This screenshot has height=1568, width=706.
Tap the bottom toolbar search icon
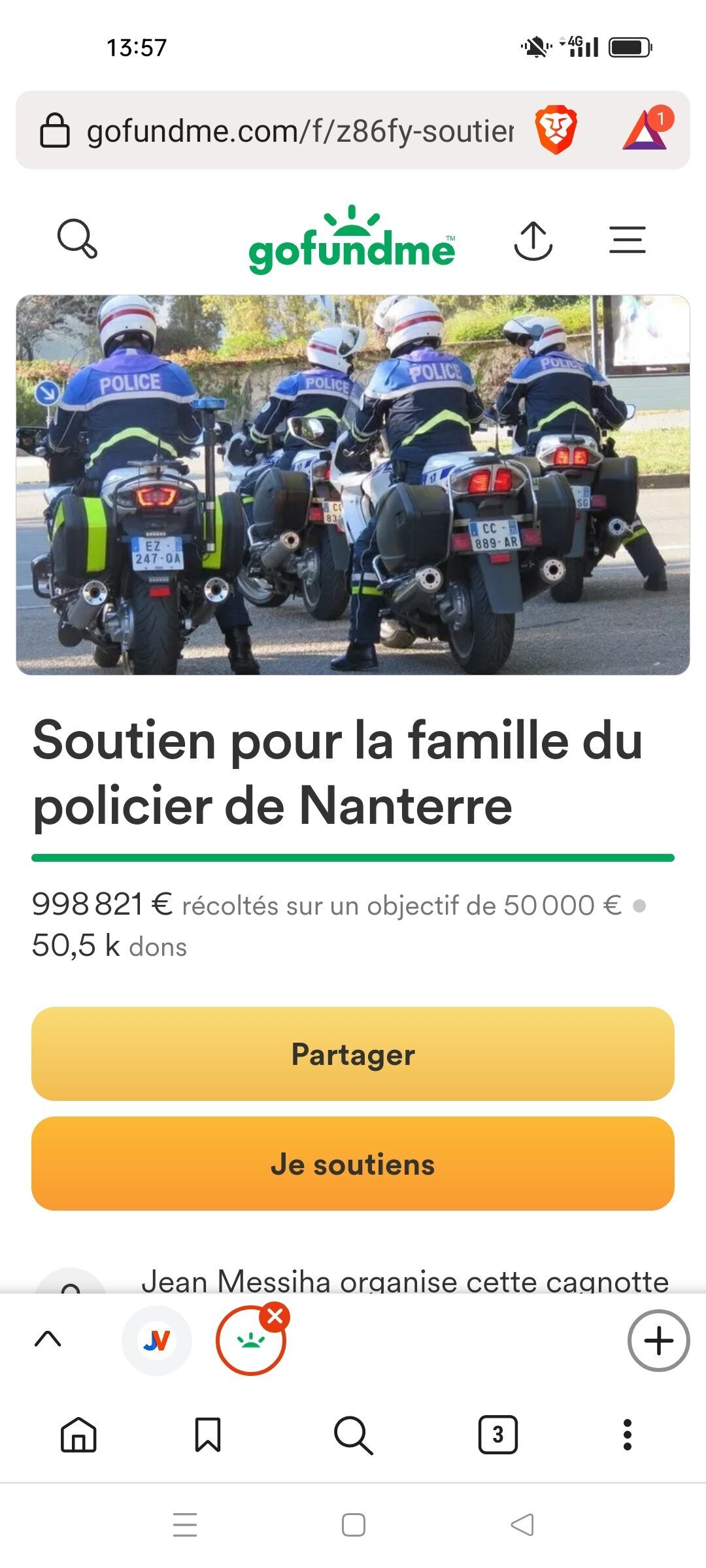click(x=353, y=1435)
